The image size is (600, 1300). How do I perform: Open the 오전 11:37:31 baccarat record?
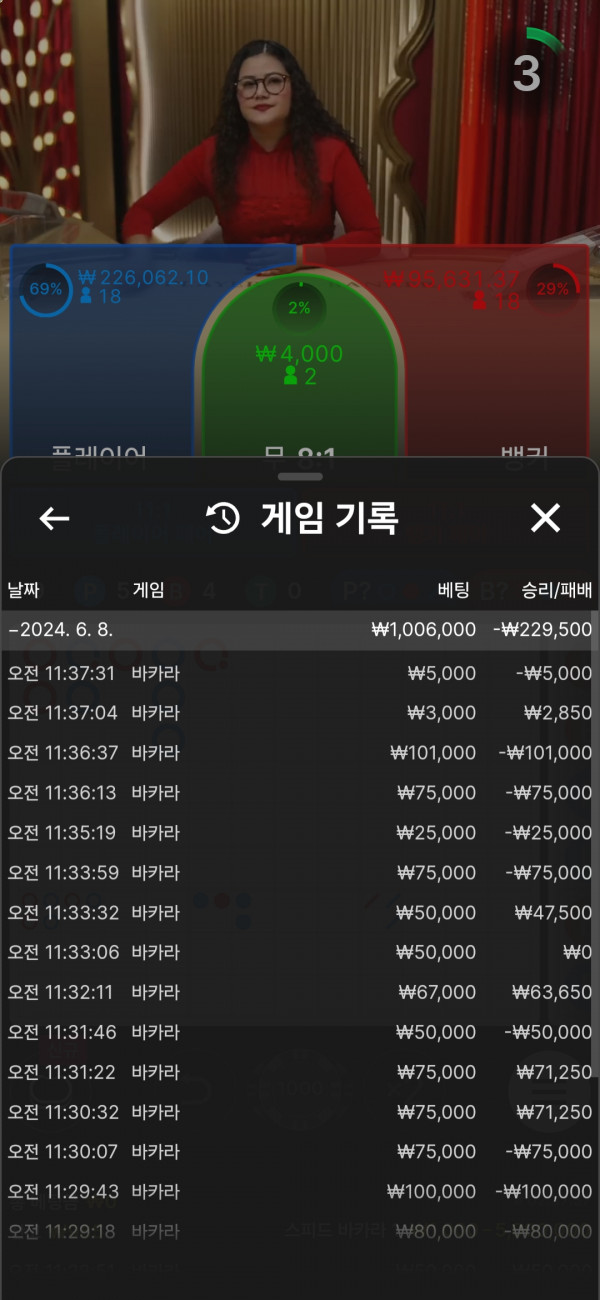[x=300, y=673]
